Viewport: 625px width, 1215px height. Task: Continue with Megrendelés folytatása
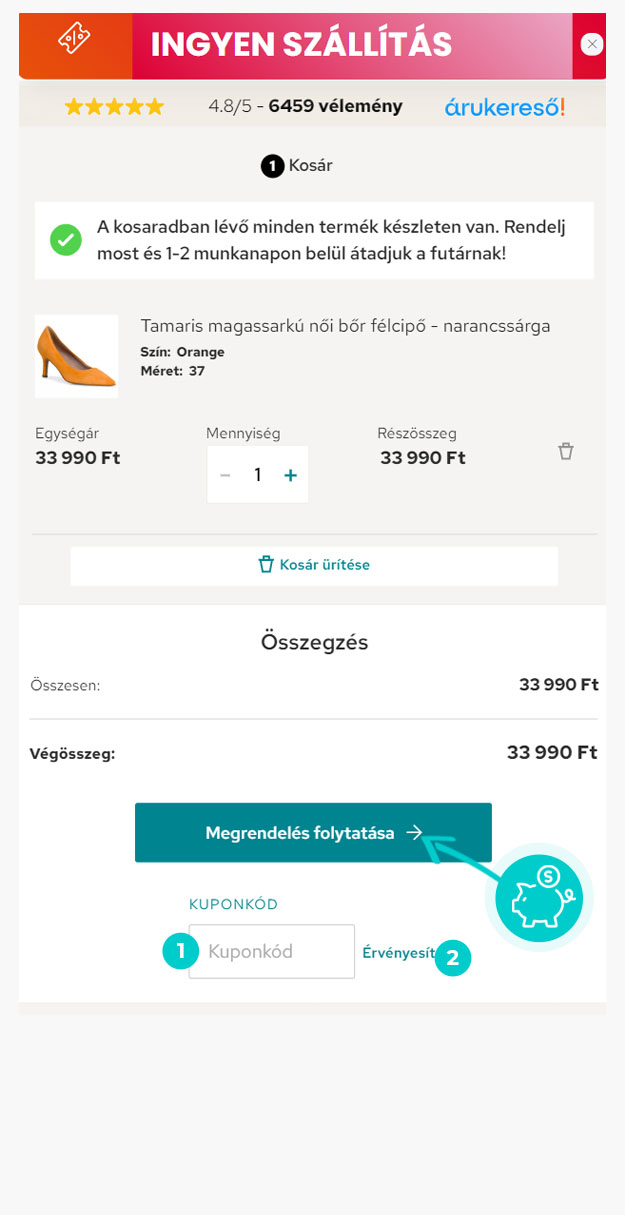[x=313, y=832]
